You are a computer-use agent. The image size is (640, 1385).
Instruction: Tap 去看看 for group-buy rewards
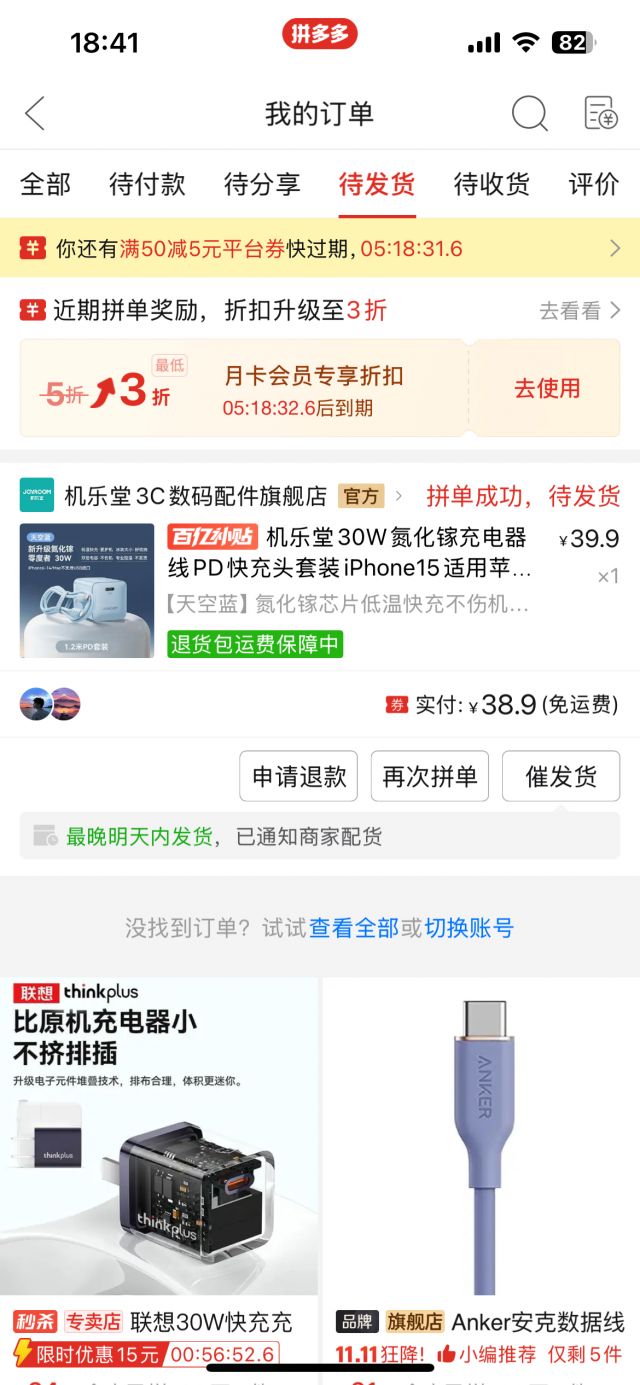click(579, 311)
